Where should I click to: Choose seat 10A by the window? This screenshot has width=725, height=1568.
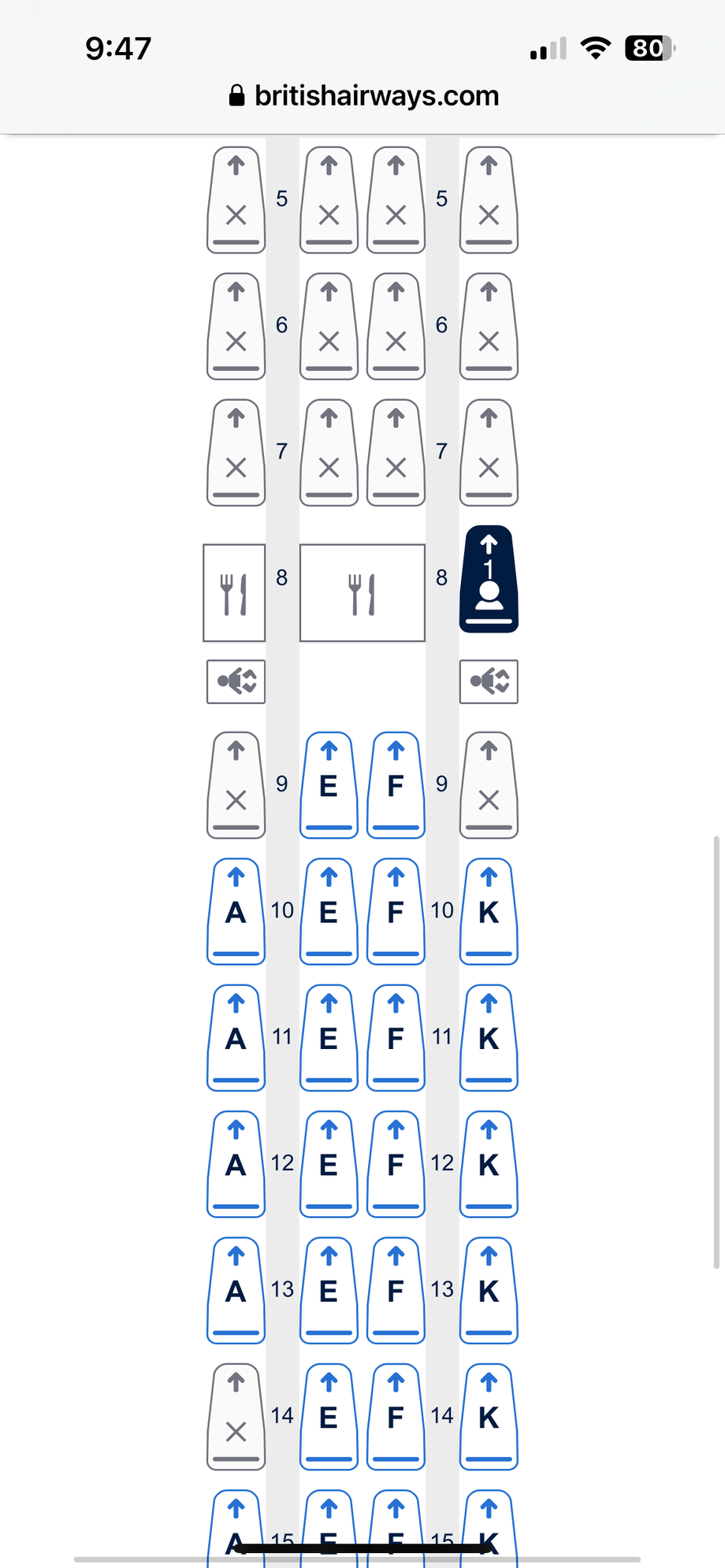tap(236, 911)
